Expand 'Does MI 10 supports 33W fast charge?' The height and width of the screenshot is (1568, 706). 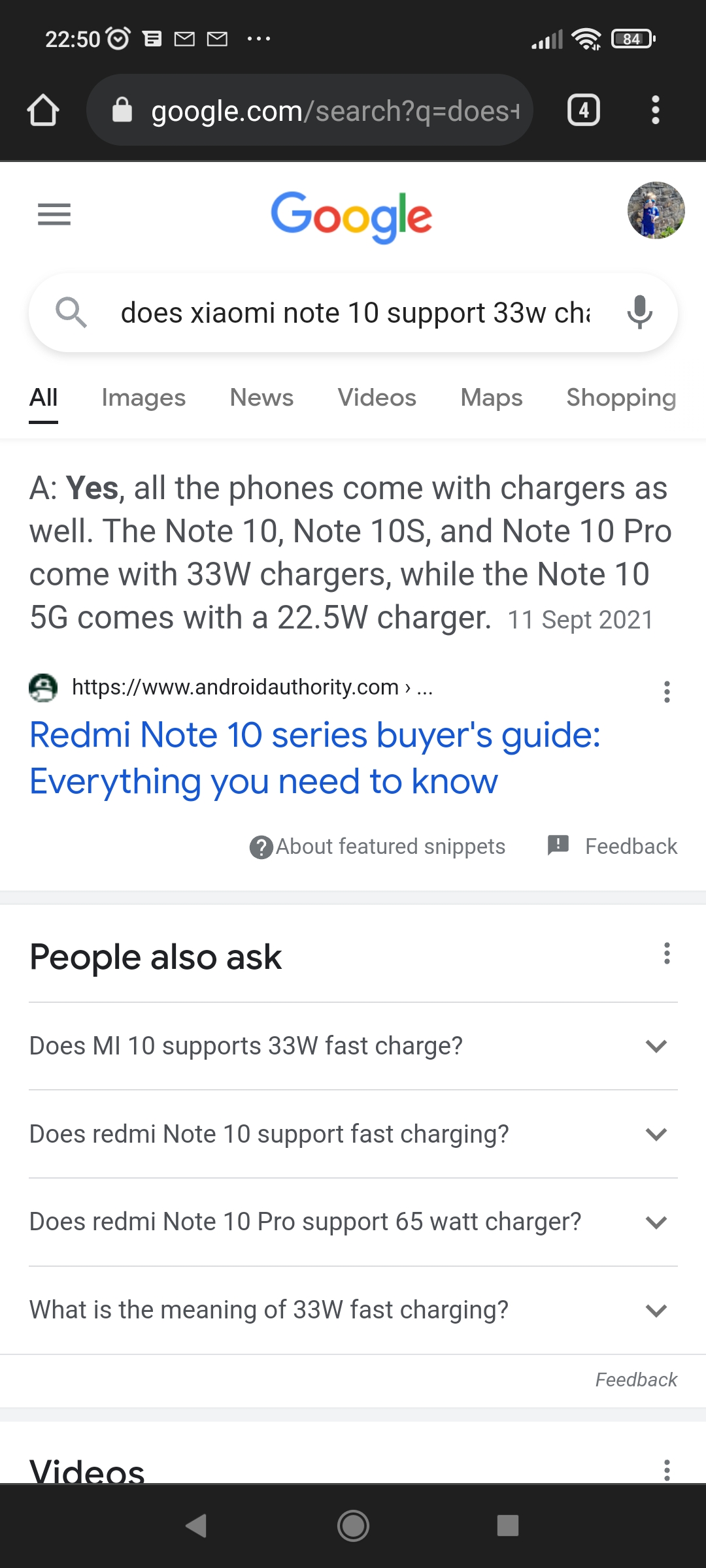click(353, 1046)
